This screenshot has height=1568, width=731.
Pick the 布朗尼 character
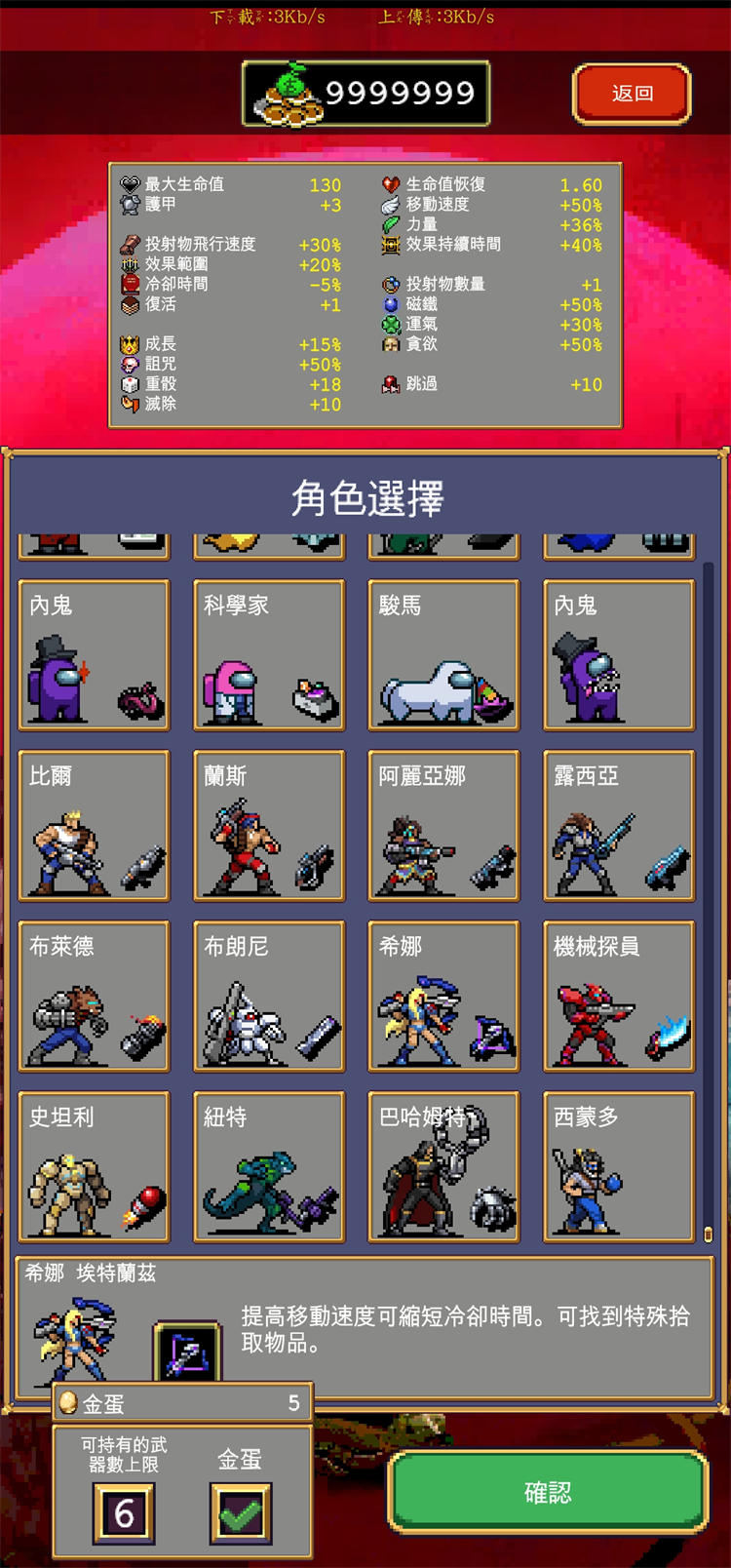click(269, 996)
